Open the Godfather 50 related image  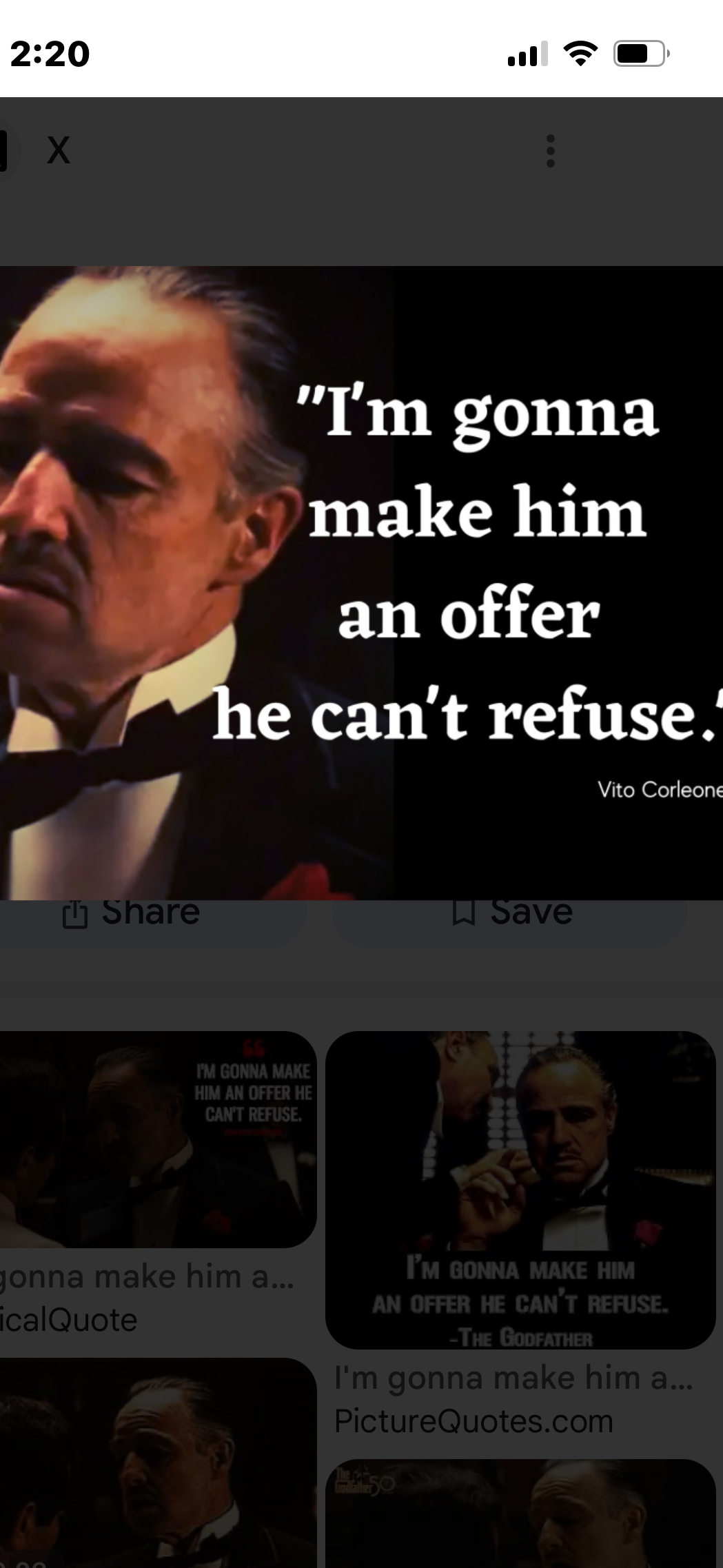click(x=520, y=1514)
